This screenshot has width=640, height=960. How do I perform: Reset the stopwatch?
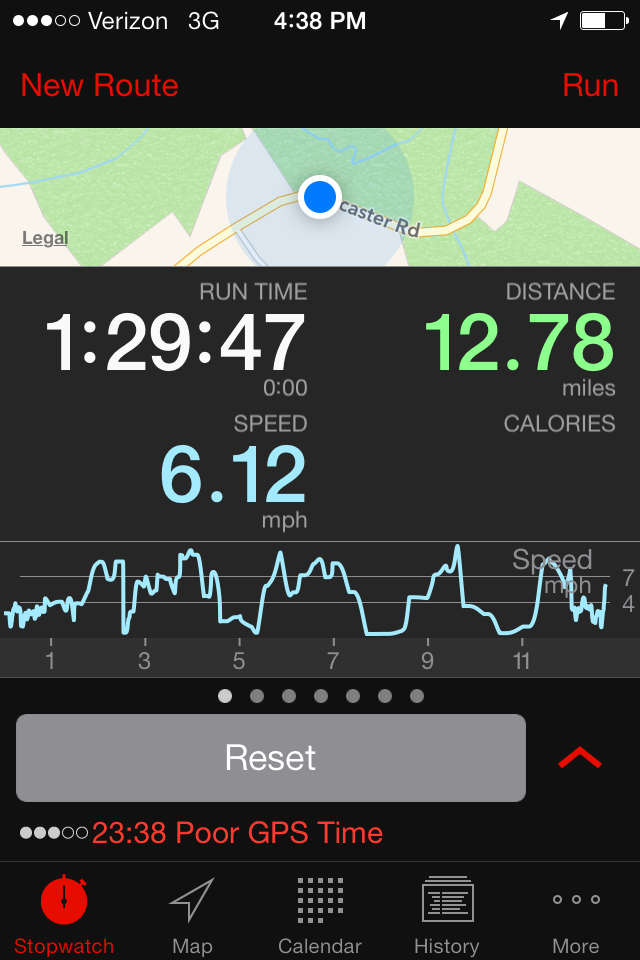pos(270,758)
